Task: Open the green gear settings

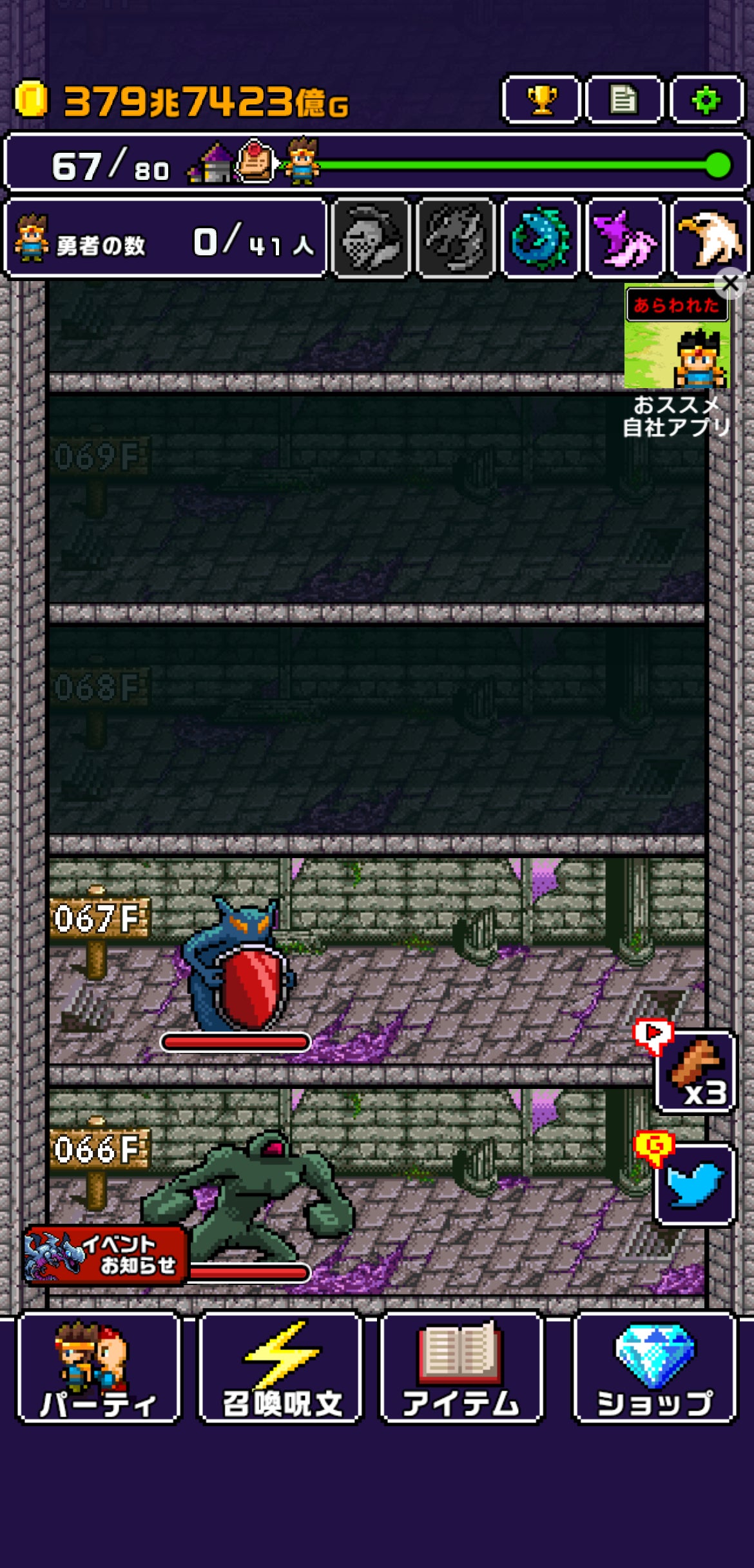Action: 707,100
